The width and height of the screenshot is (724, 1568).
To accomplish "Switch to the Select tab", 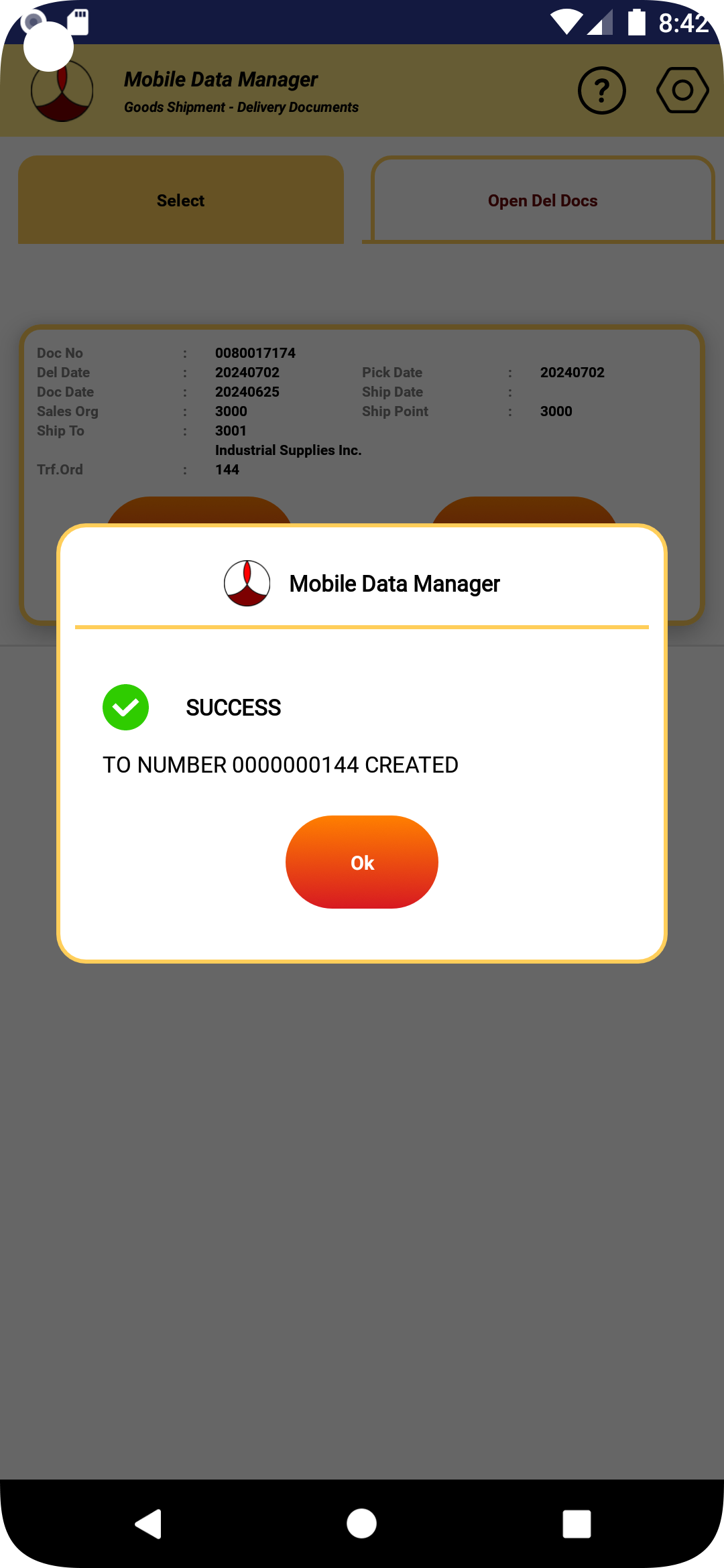I will pos(181,200).
